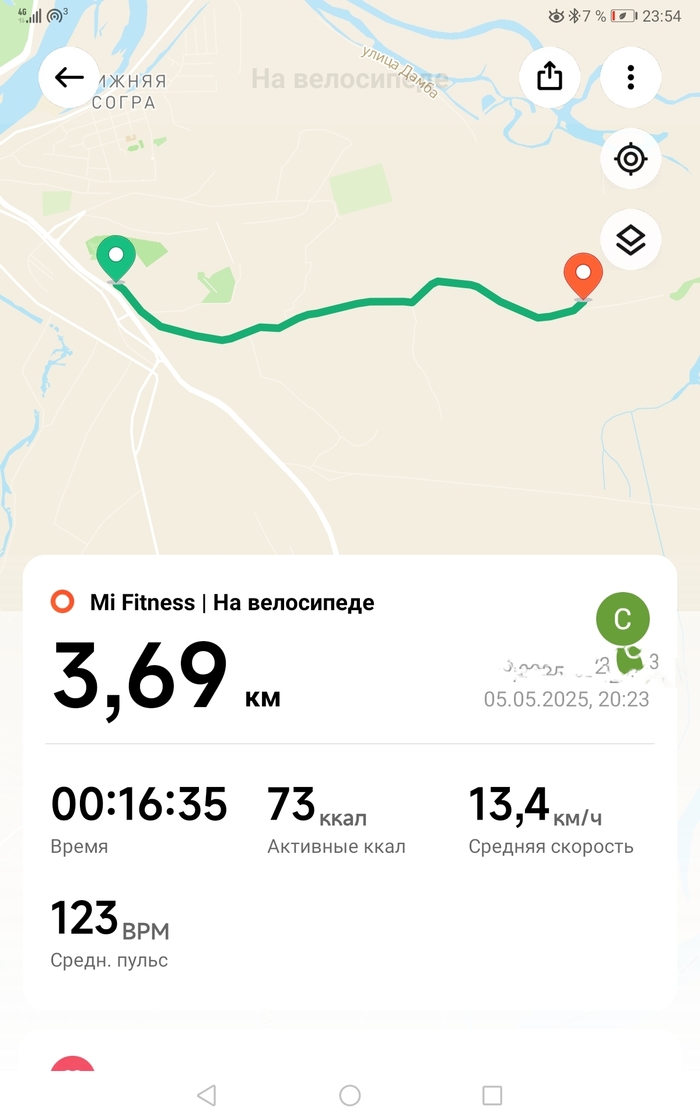This screenshot has width=700, height=1120.
Task: Tap the green start point marker
Action: pos(116,258)
